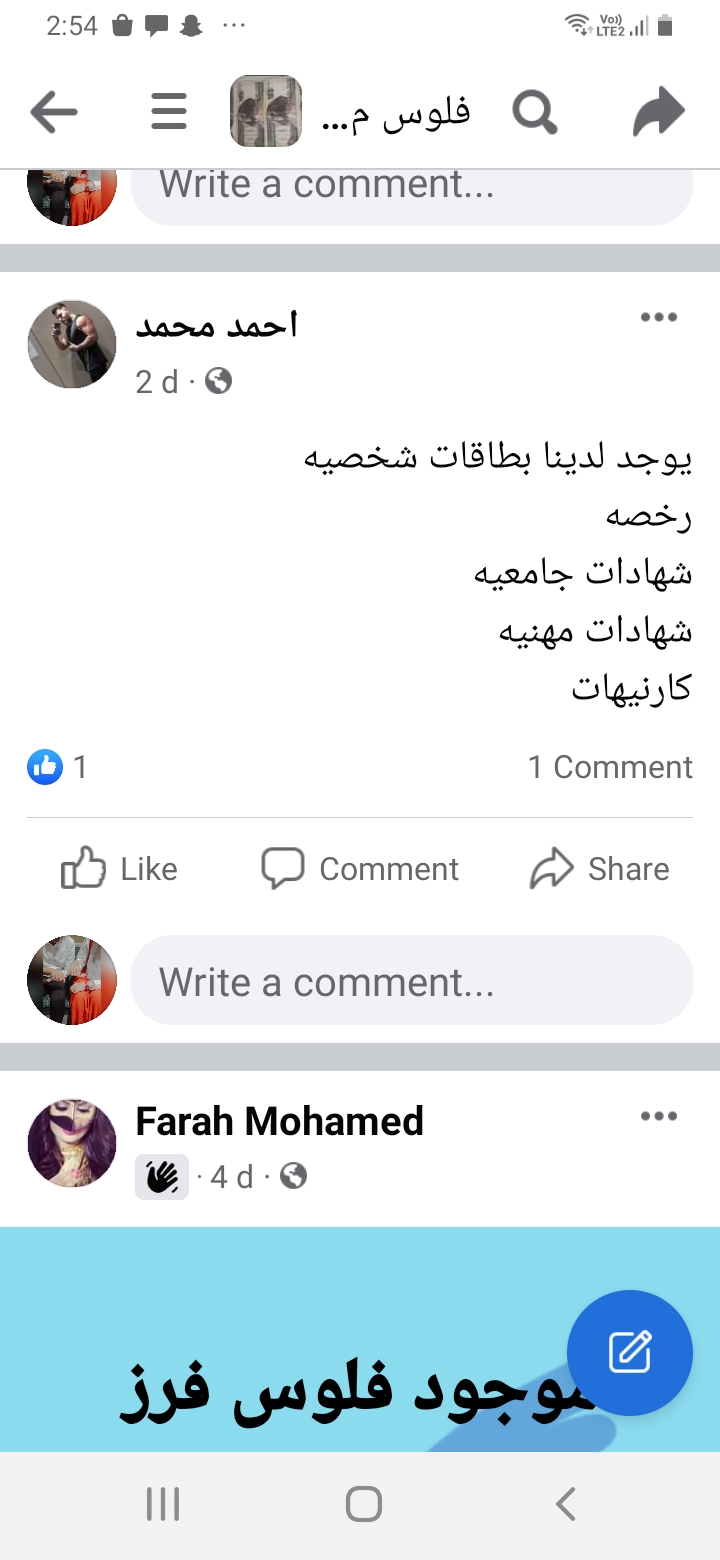Screen dimensions: 720x1560
Task: See who reacted with 1 like
Action: click(58, 767)
